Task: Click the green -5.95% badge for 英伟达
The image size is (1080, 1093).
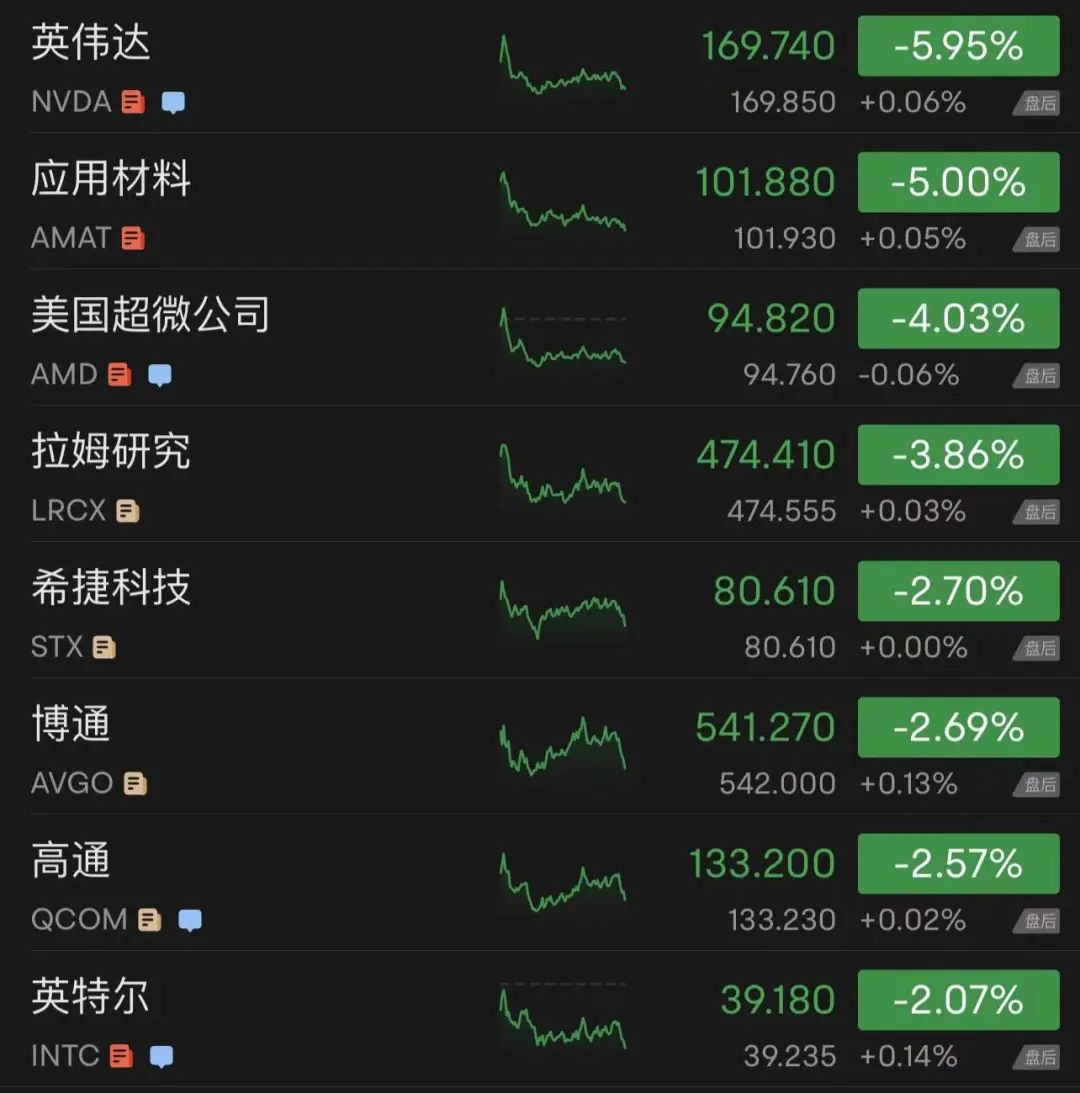Action: pyautogui.click(x=958, y=45)
